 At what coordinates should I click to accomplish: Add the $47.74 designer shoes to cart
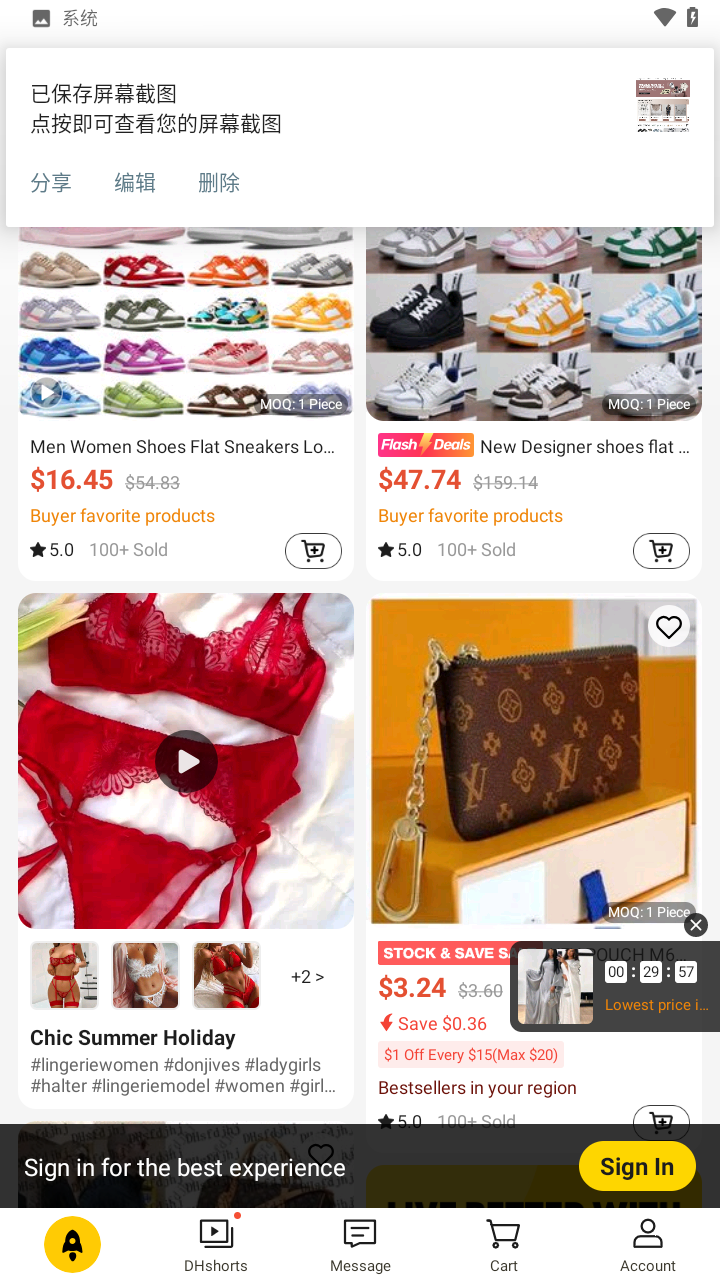pos(661,551)
